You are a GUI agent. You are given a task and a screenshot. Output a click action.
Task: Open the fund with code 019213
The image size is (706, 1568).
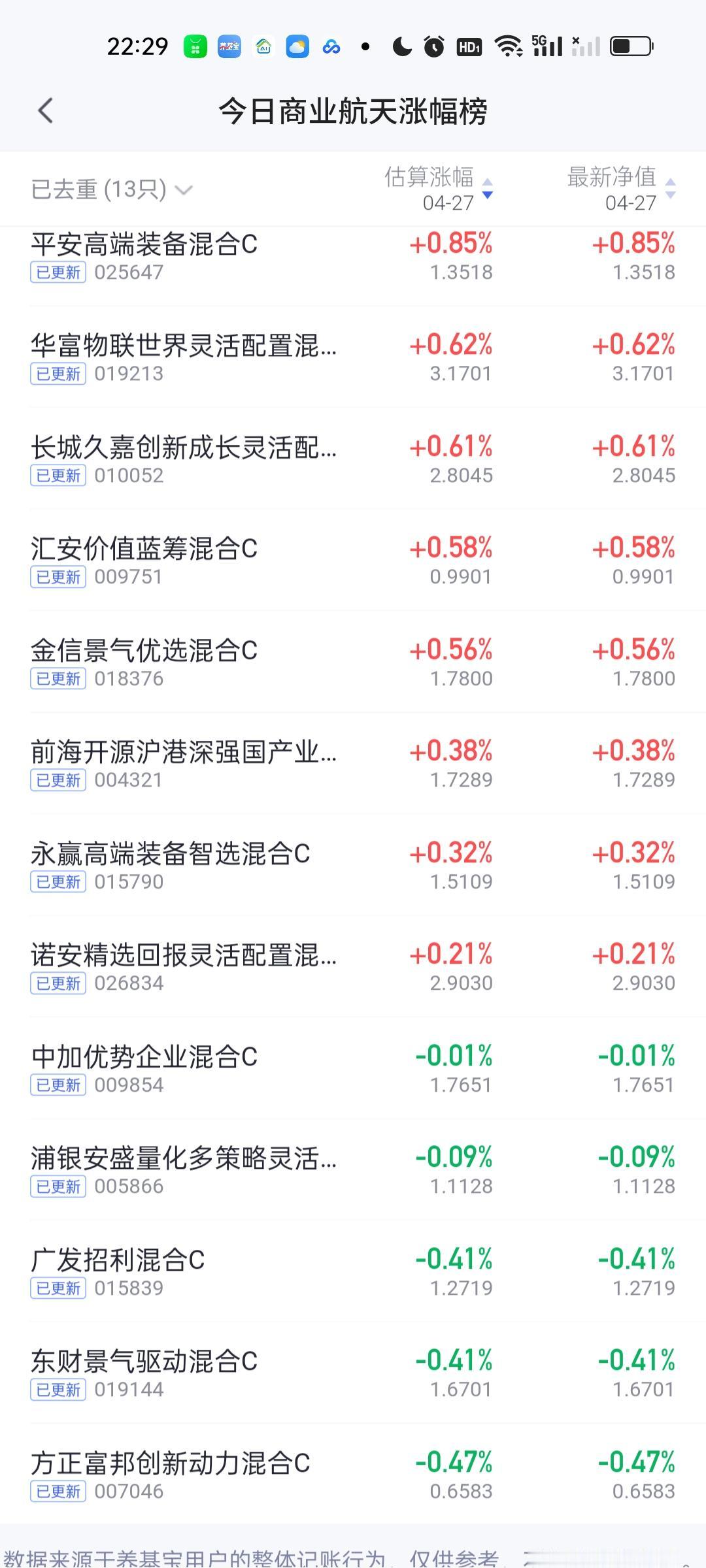pos(184,346)
